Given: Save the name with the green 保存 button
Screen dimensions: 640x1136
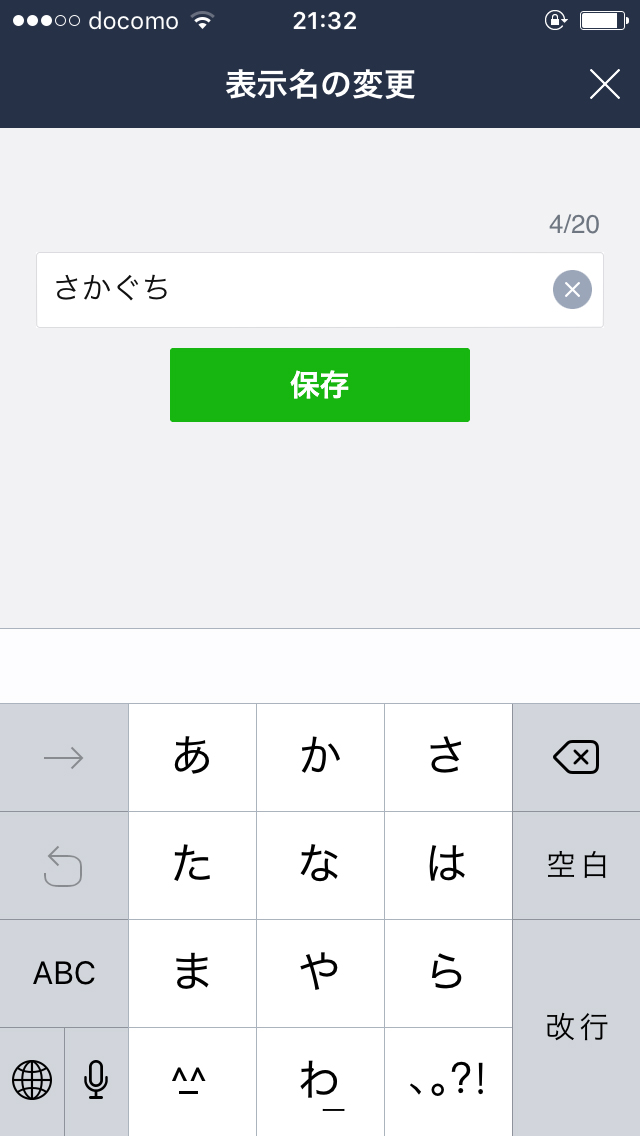Looking at the screenshot, I should 320,385.
